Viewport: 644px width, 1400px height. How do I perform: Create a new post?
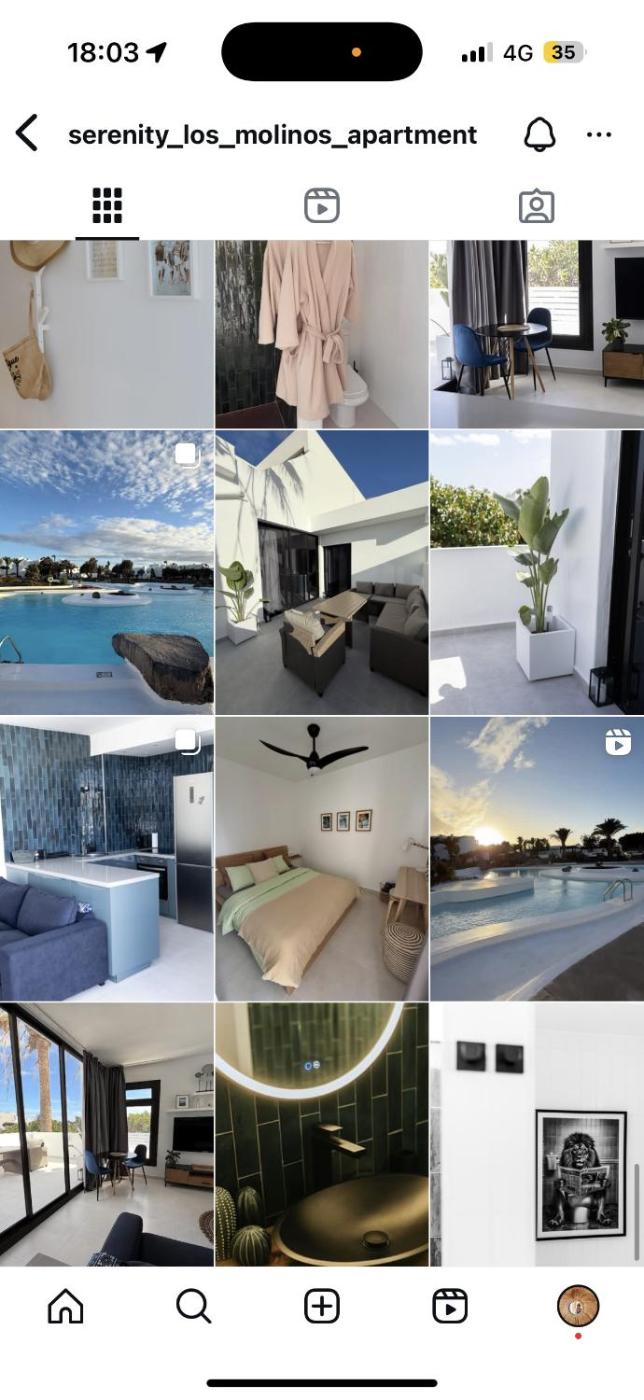pyautogui.click(x=322, y=1306)
